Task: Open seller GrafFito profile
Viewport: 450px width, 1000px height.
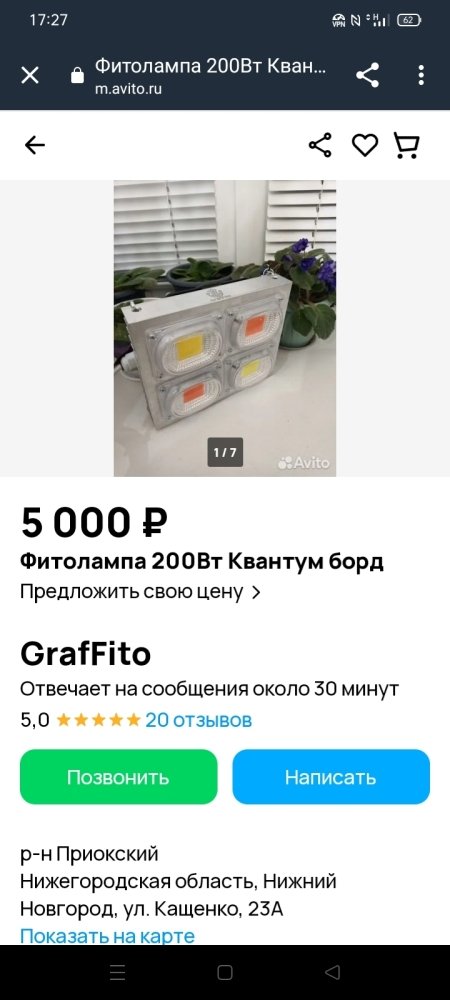Action: point(85,653)
